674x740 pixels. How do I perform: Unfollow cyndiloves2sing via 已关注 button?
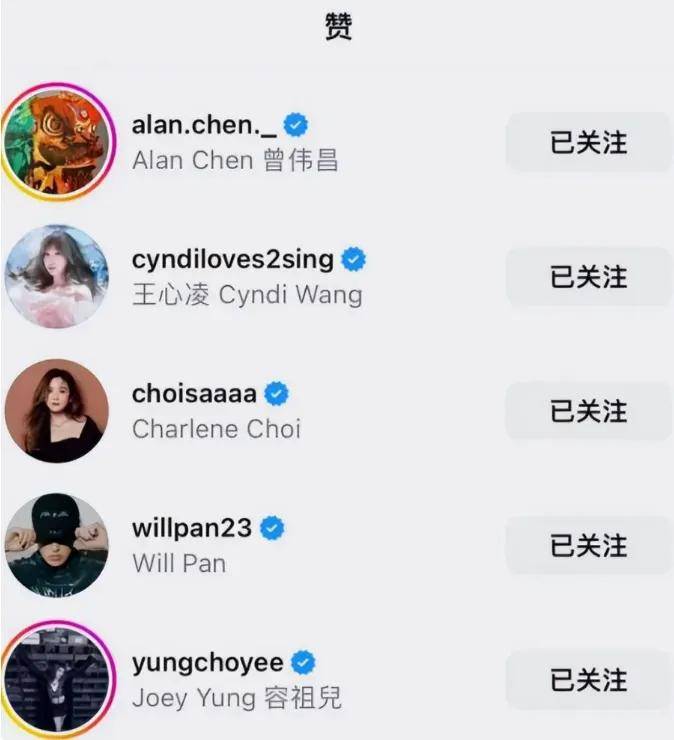tap(588, 277)
